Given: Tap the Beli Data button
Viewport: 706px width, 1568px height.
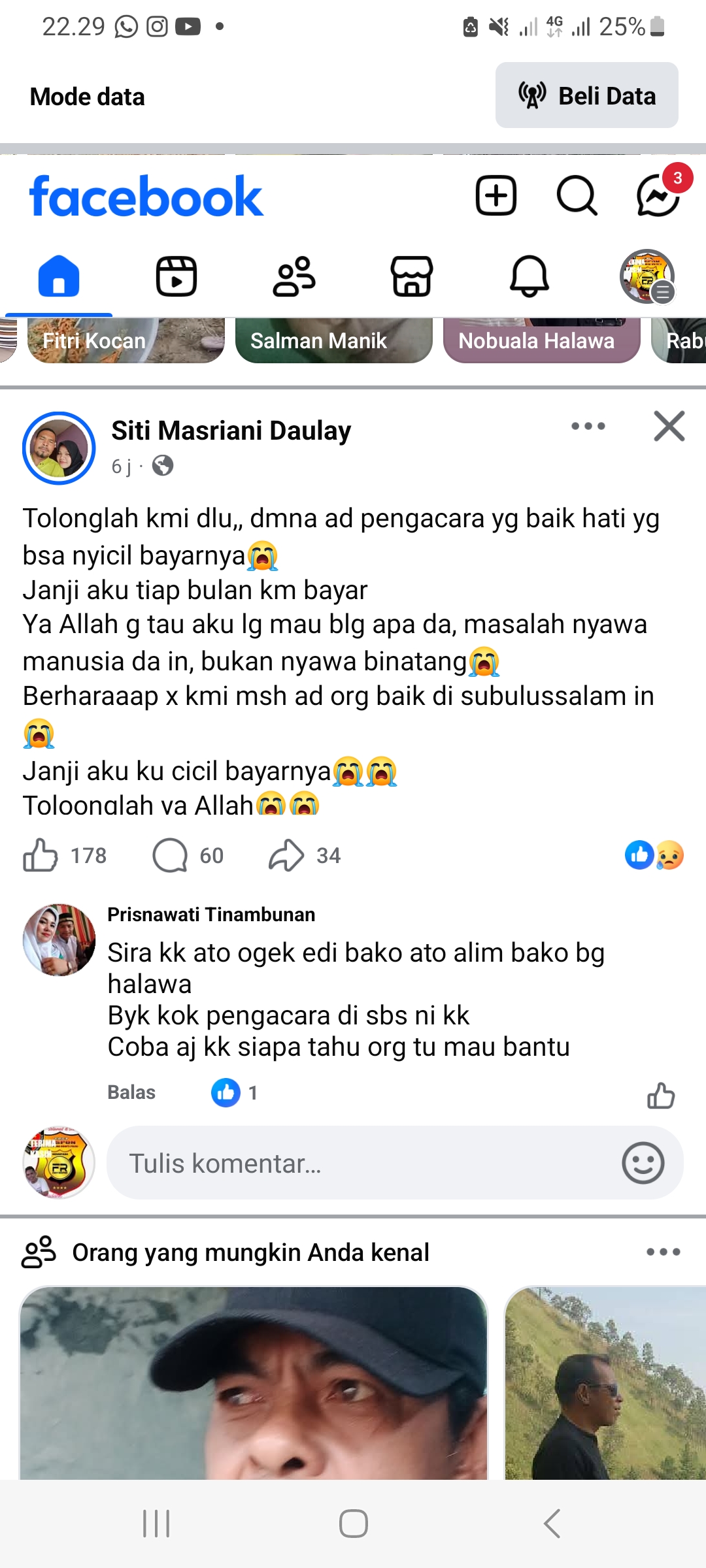Looking at the screenshot, I should tap(586, 95).
